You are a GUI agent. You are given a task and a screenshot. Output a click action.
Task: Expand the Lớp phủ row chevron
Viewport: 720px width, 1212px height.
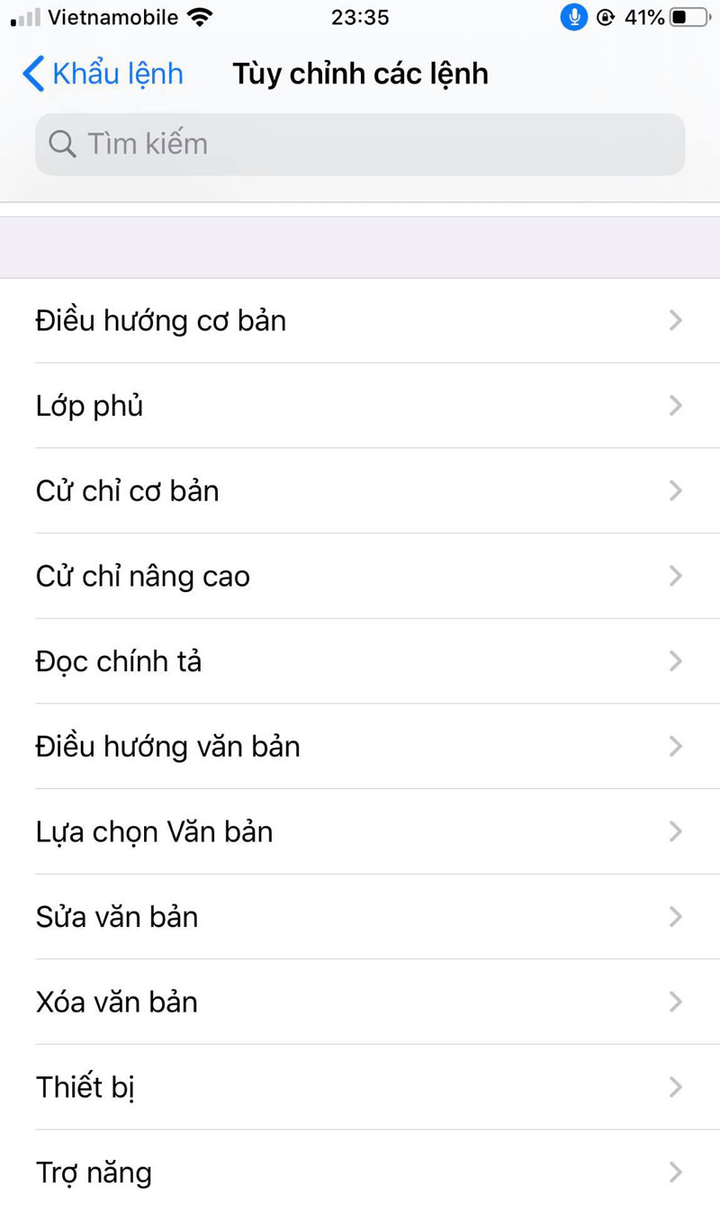pos(676,405)
